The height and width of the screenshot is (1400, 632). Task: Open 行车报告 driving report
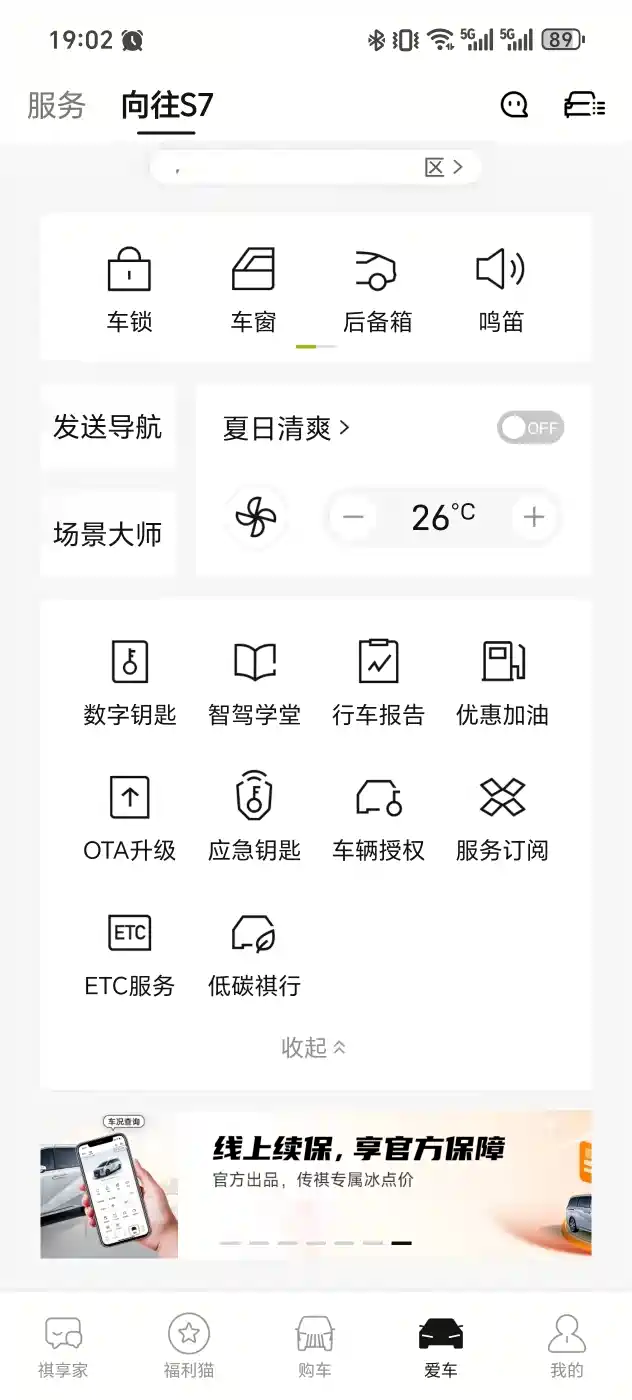[x=378, y=680]
